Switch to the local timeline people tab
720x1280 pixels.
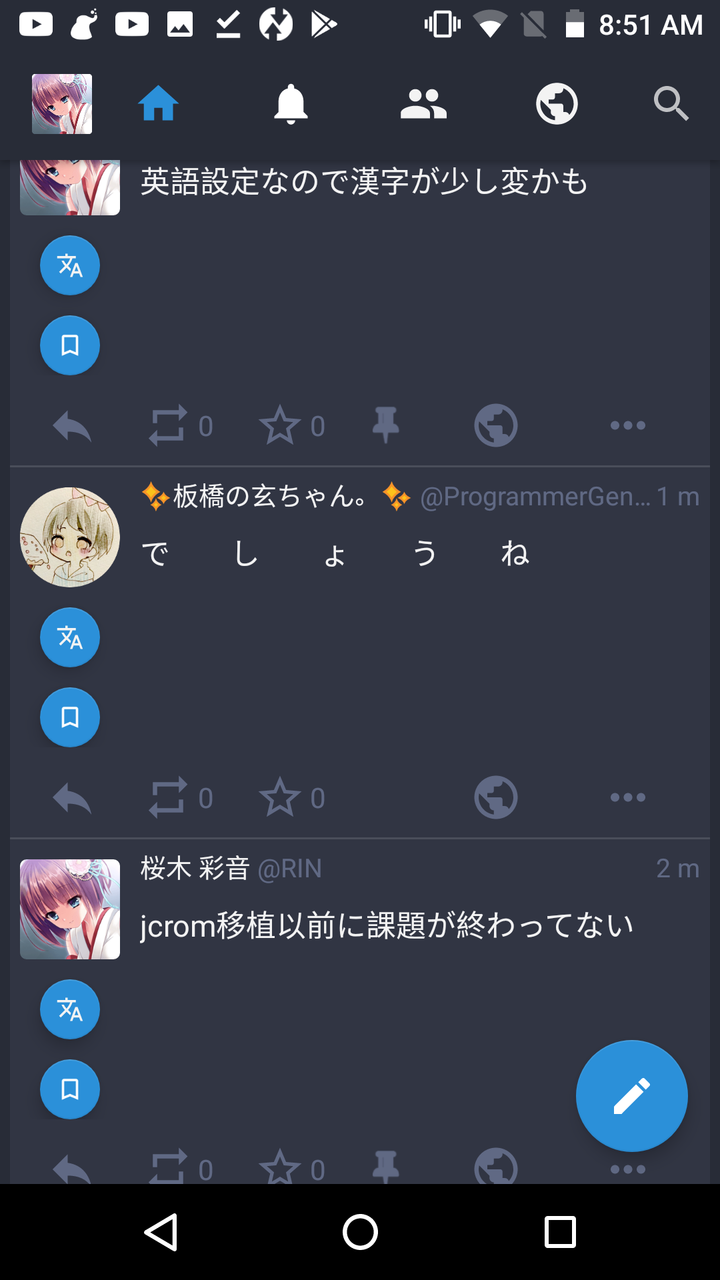(x=424, y=104)
